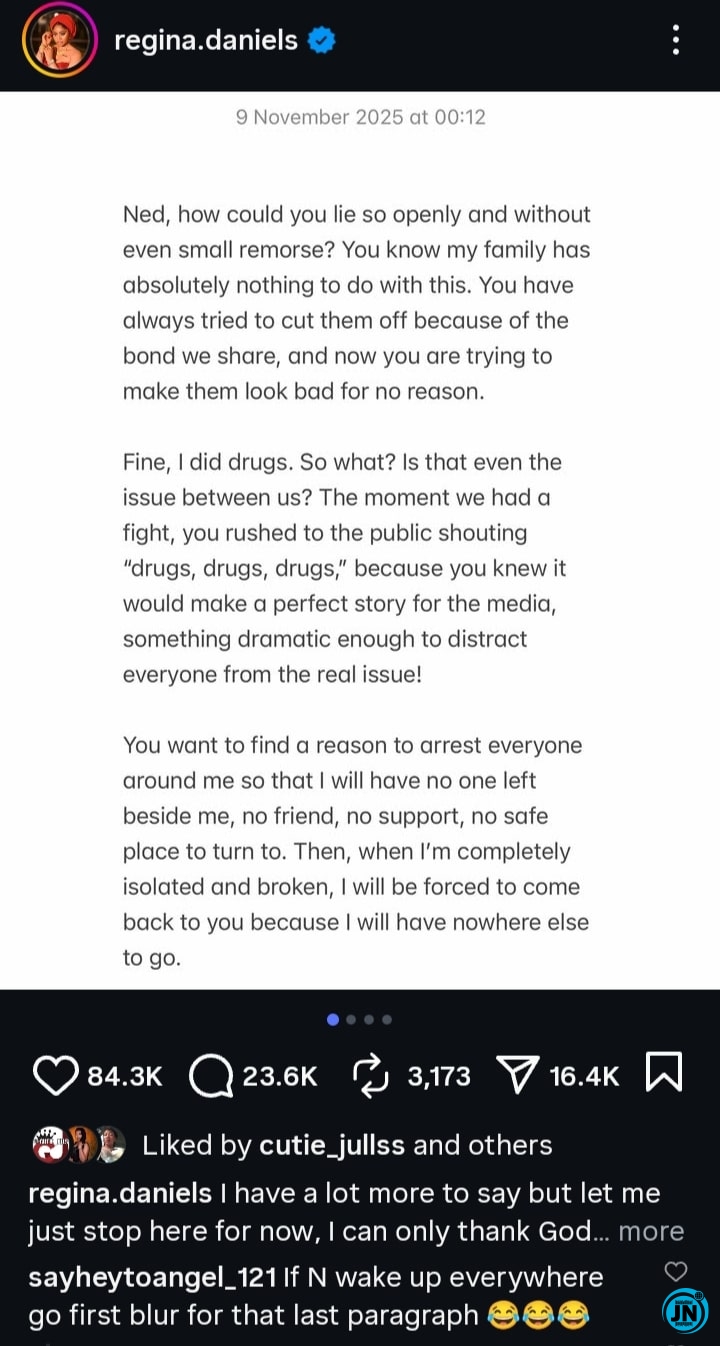The image size is (720, 1346).
Task: Open the regina.daniels username at the top
Action: tap(206, 40)
